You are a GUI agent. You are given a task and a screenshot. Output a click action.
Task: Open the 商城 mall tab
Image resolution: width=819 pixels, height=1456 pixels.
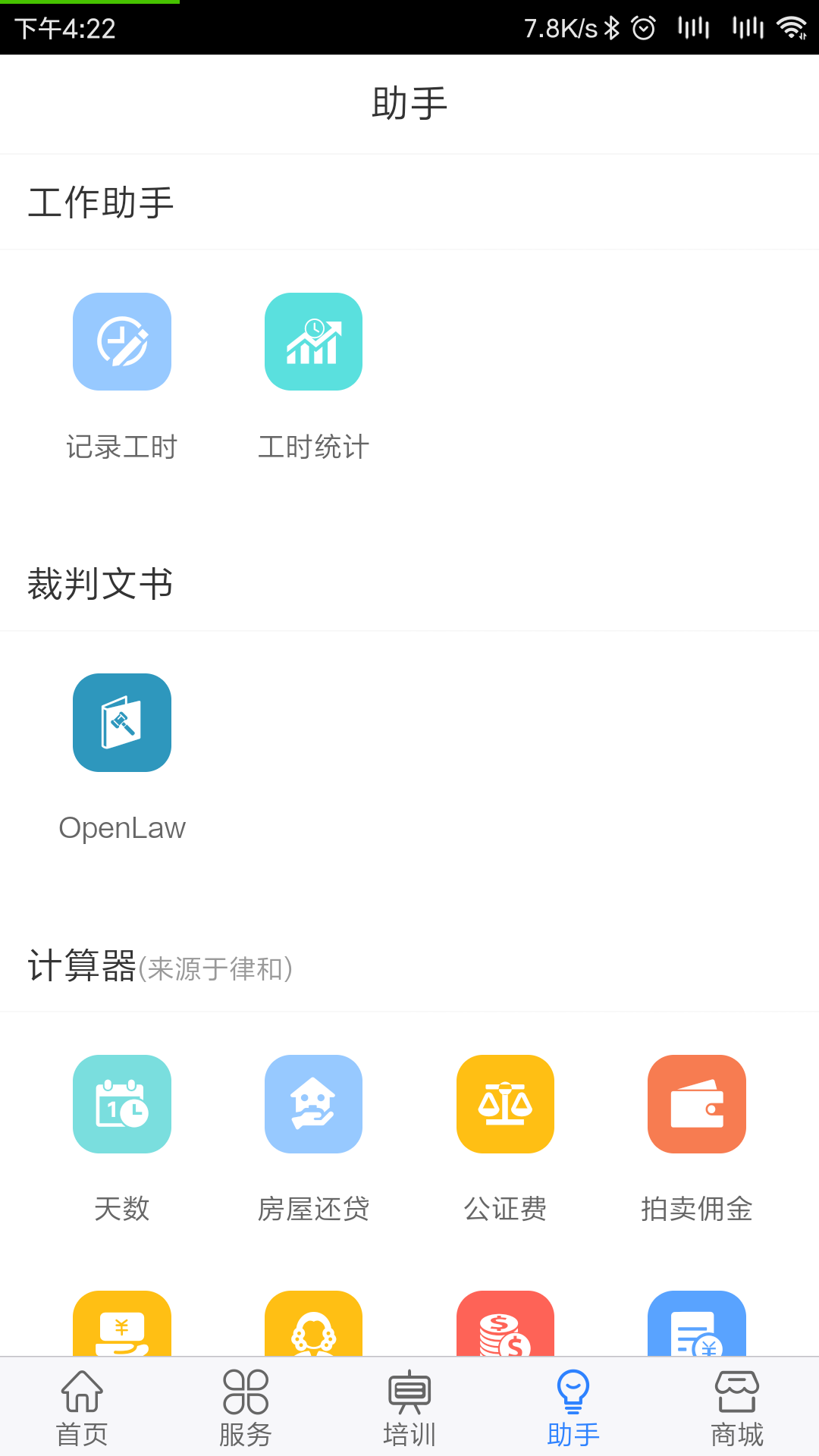click(x=737, y=1408)
